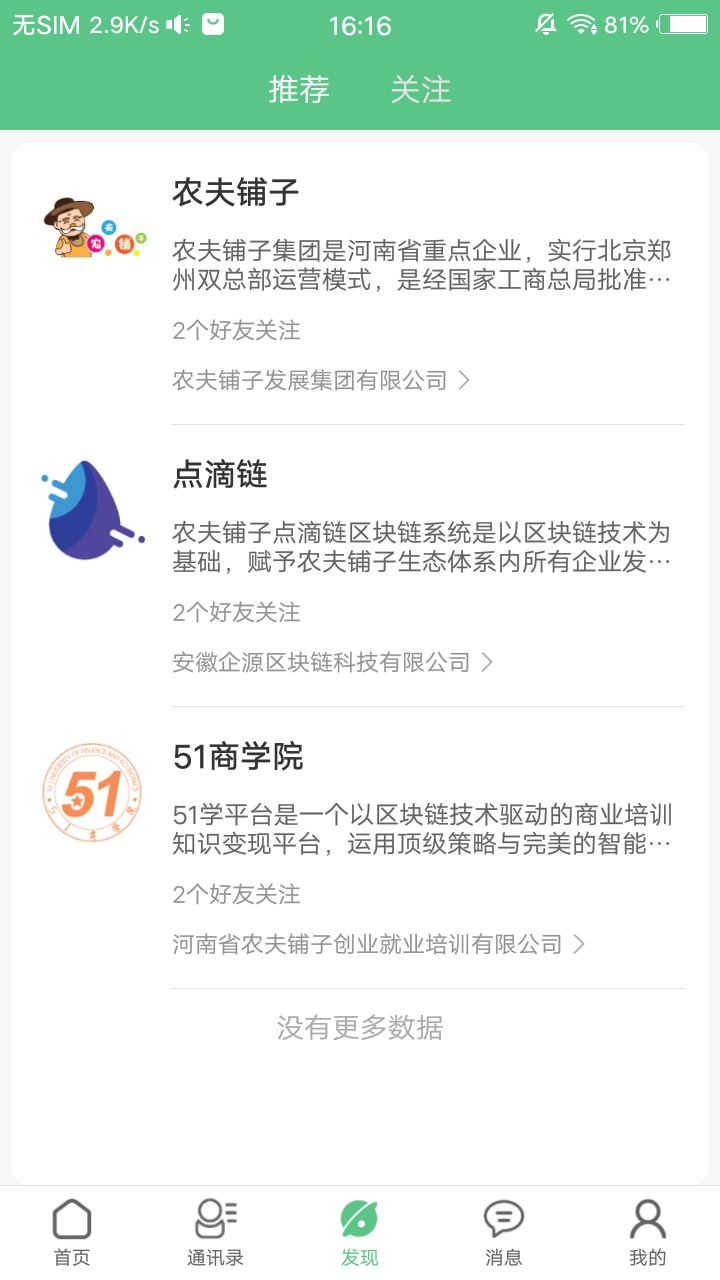
Task: Open the 河南省农夫铺子创业就业培训有限公司 company link
Action: point(379,944)
